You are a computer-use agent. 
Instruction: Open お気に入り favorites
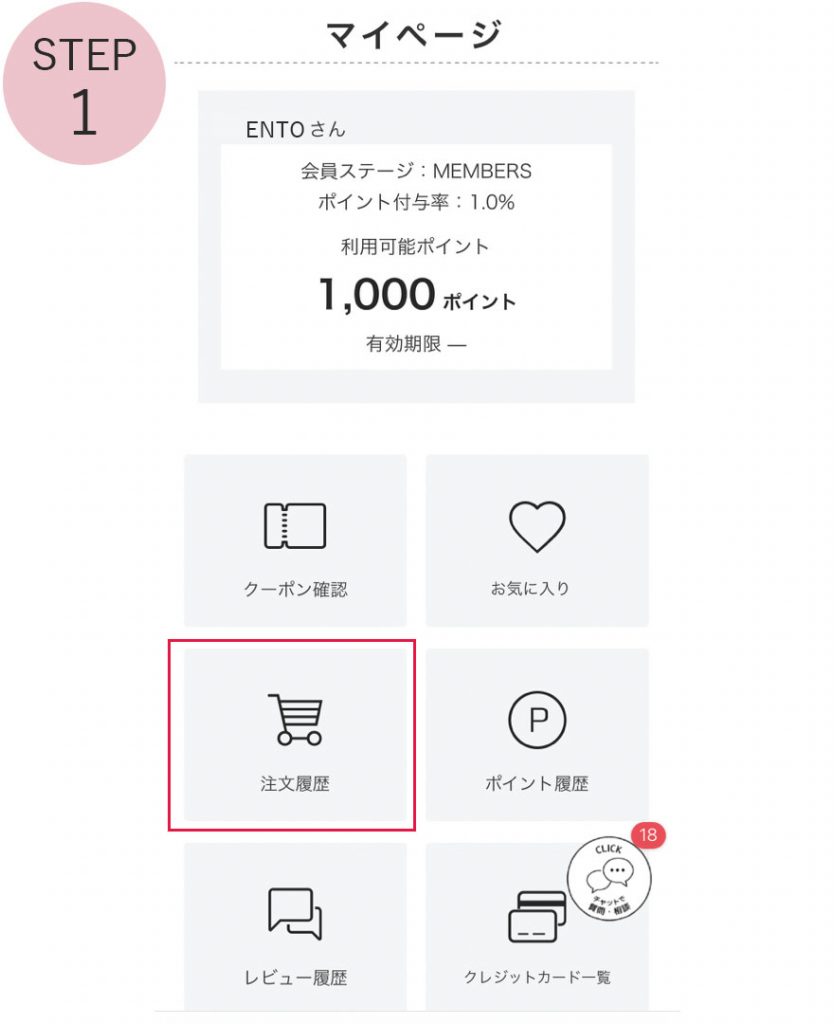pyautogui.click(x=537, y=541)
